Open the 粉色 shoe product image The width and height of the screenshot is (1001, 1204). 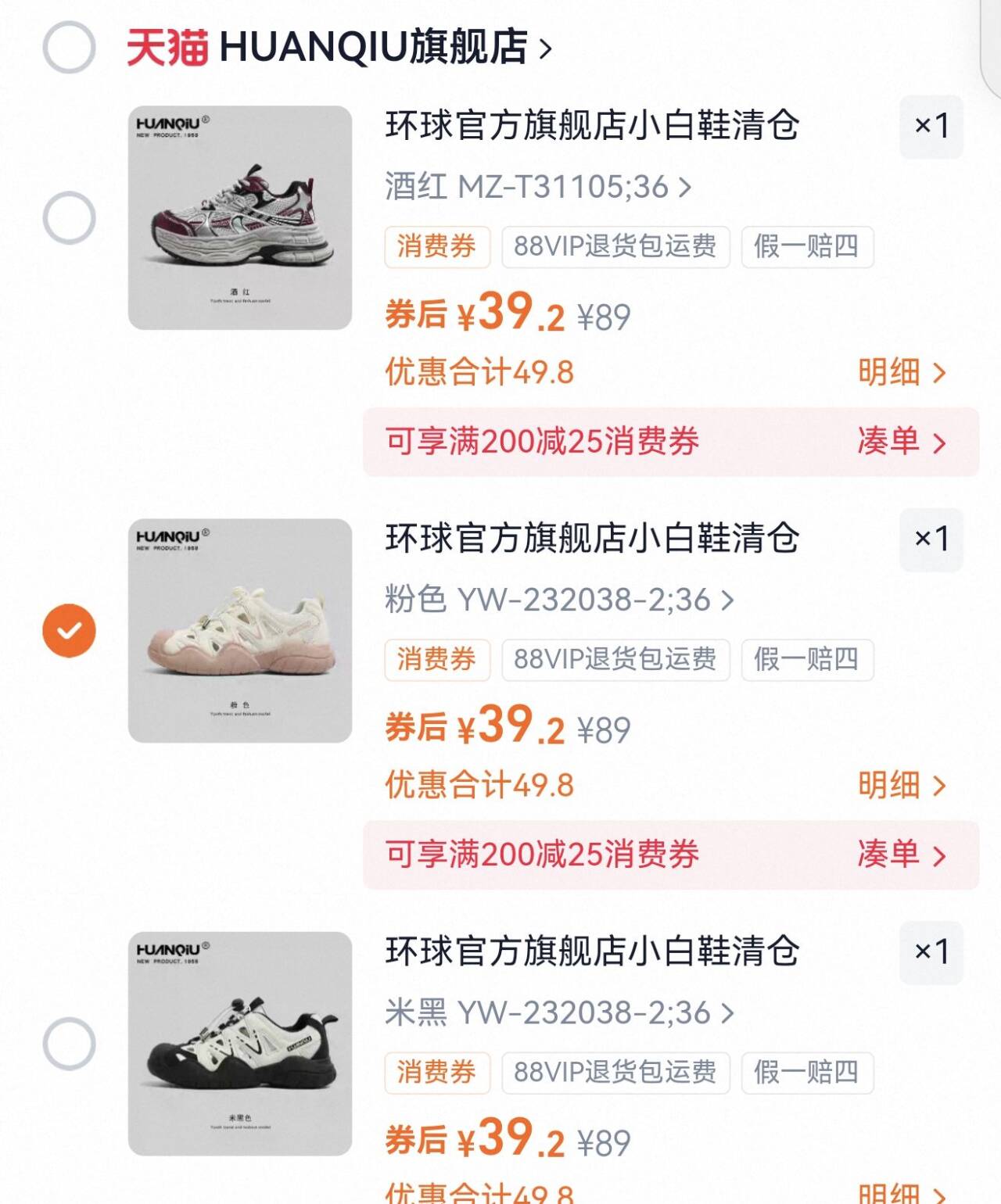coord(240,630)
